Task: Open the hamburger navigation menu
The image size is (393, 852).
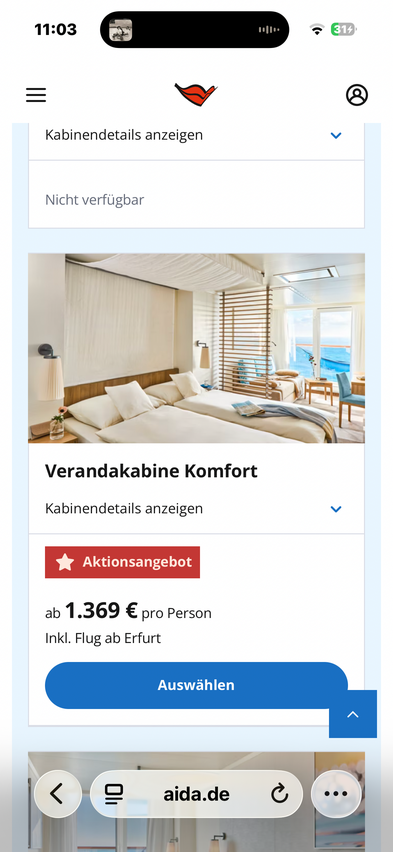Action: 36,95
